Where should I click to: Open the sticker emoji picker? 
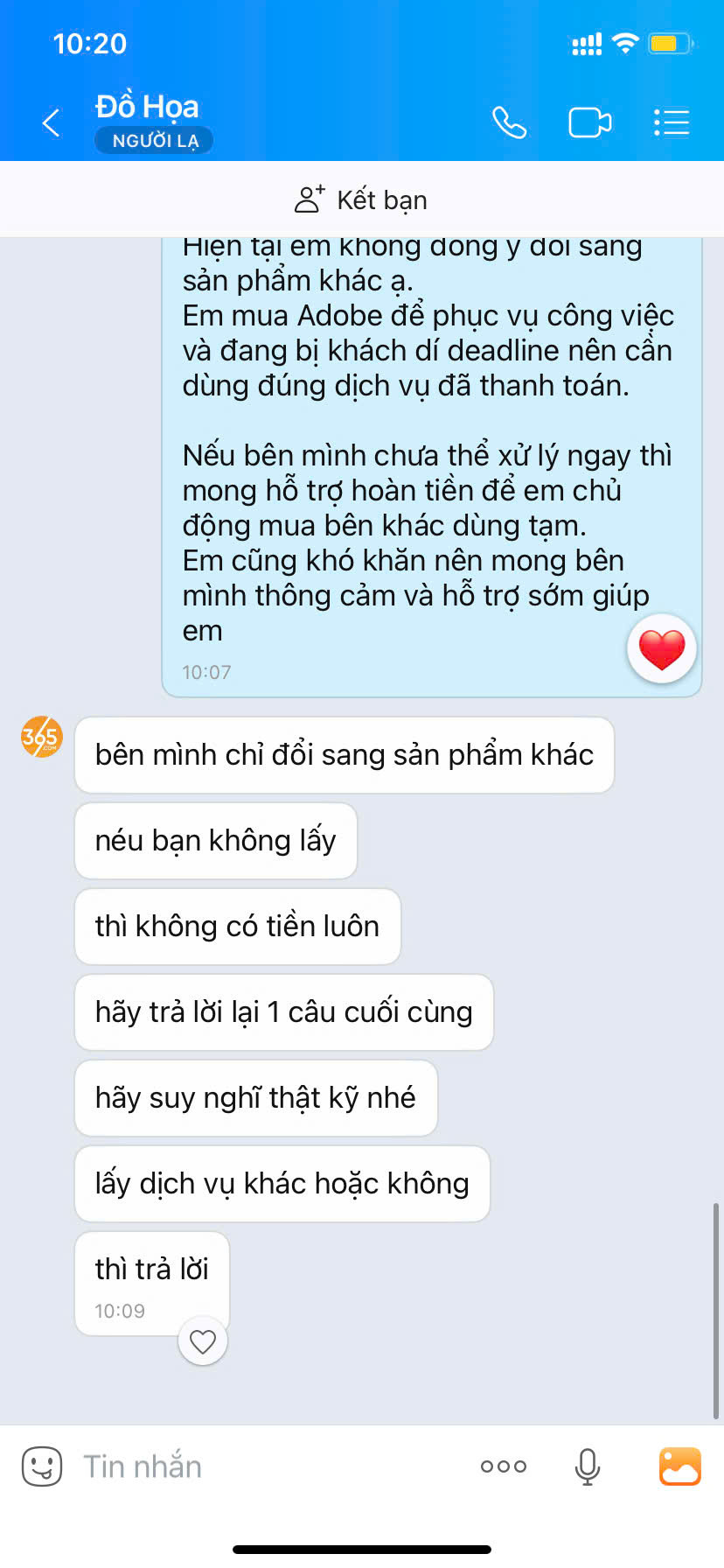click(42, 1466)
